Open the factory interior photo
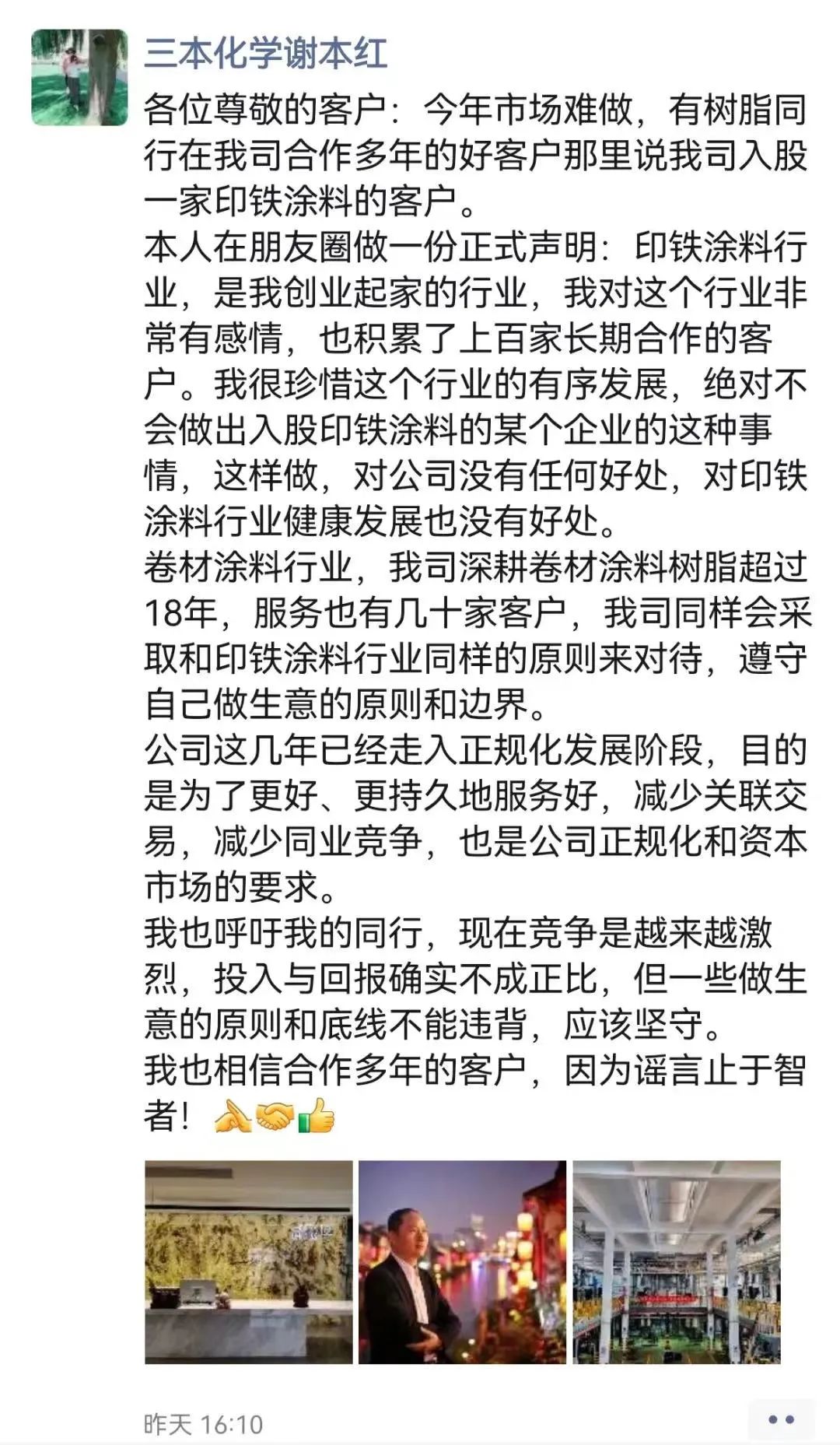This screenshot has height=1445, width=840. [676, 1262]
